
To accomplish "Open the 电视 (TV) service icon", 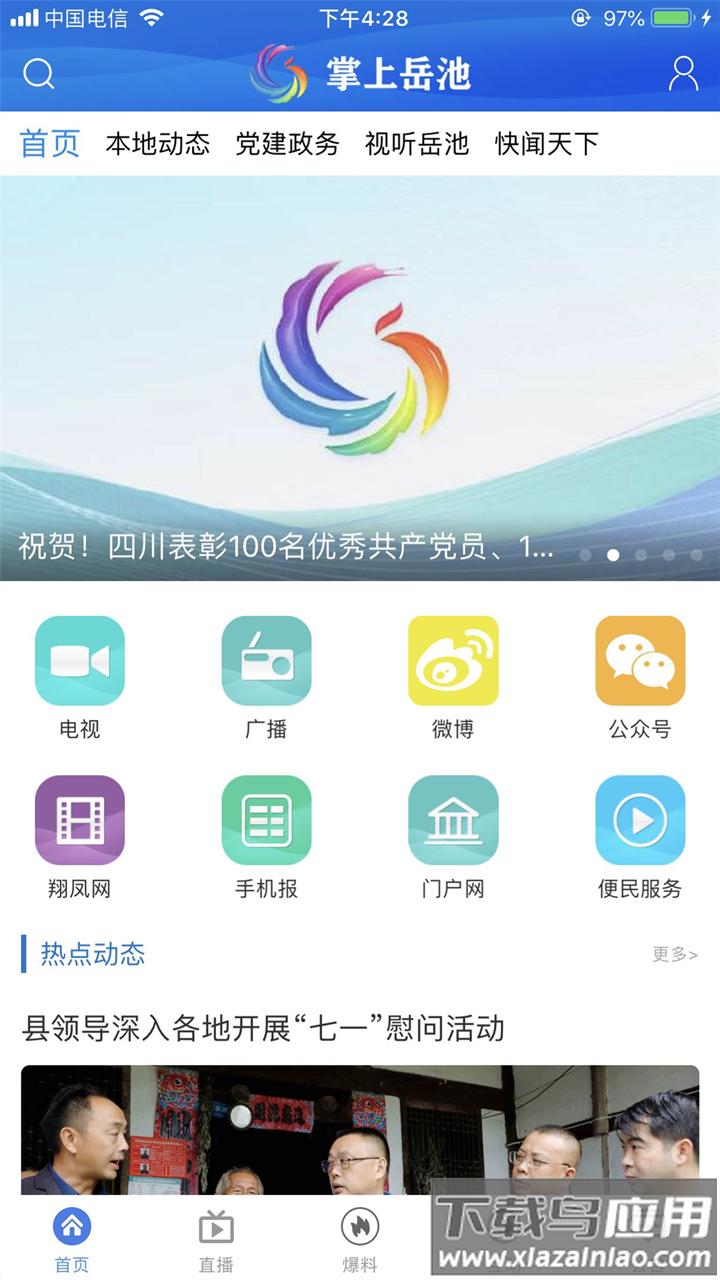I will [80, 660].
